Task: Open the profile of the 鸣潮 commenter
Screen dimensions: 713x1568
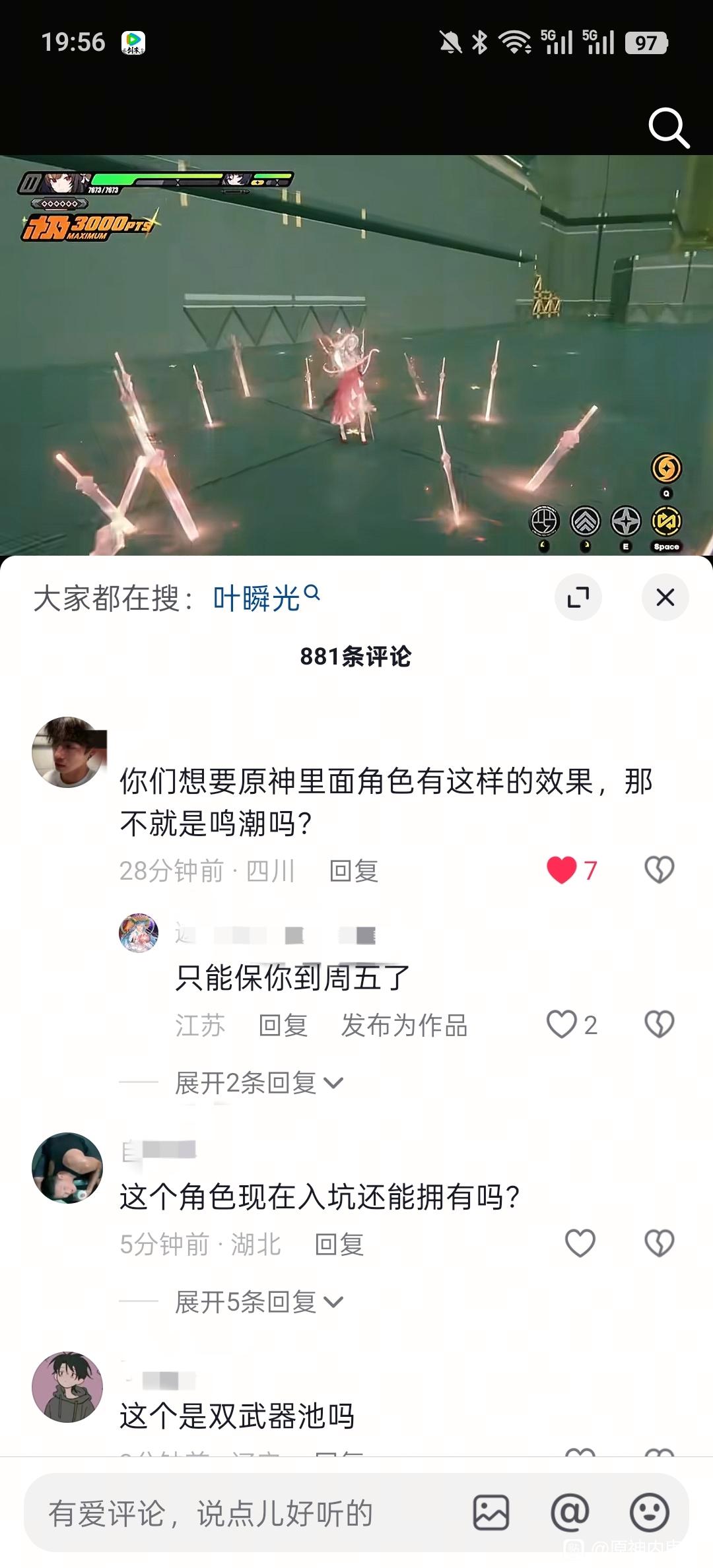Action: click(x=67, y=752)
